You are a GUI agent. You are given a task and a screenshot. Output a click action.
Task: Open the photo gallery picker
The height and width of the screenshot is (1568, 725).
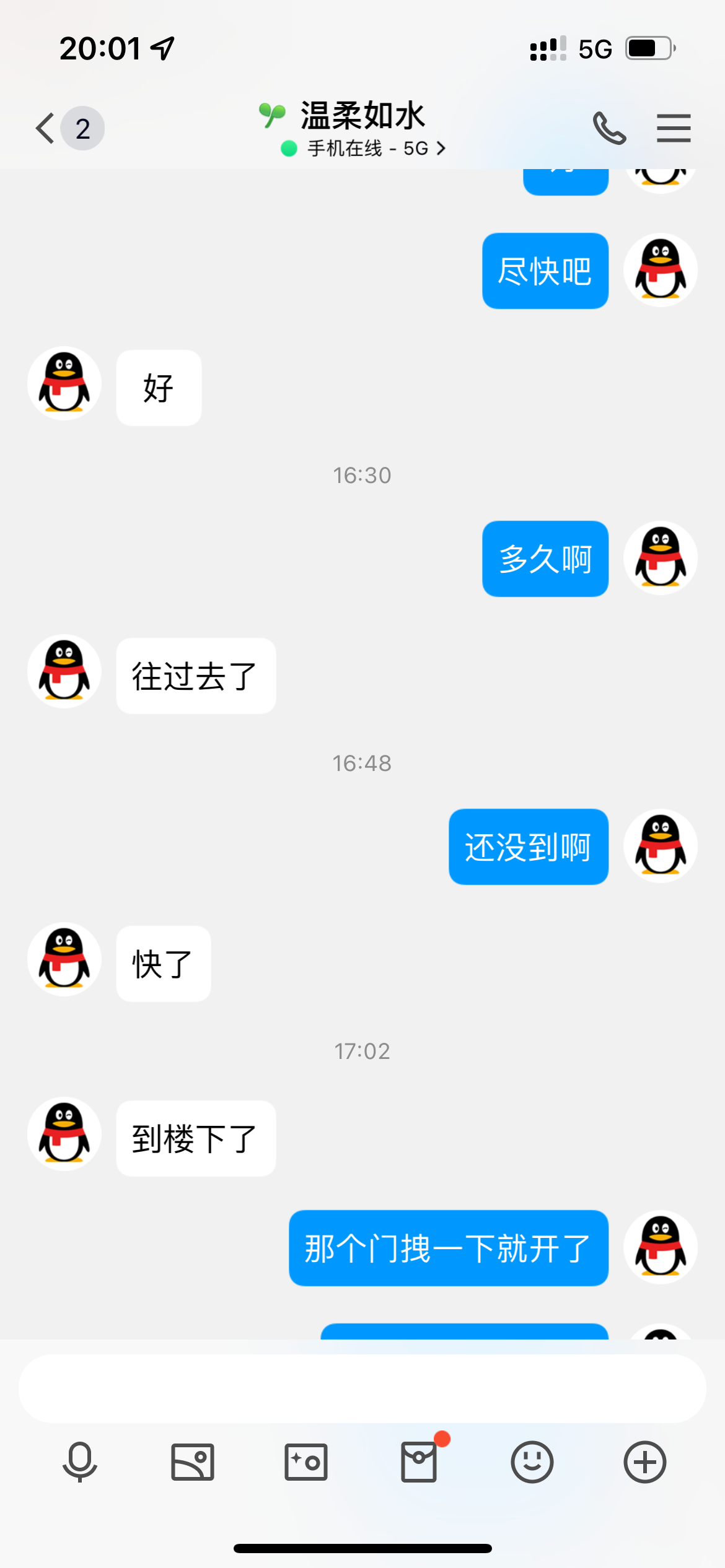(192, 1463)
